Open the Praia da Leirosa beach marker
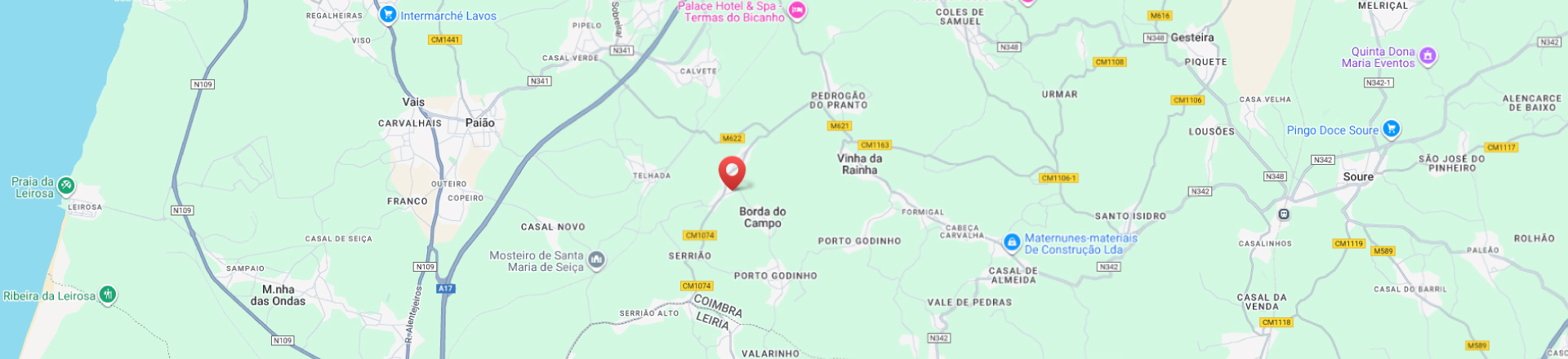 click(66, 186)
